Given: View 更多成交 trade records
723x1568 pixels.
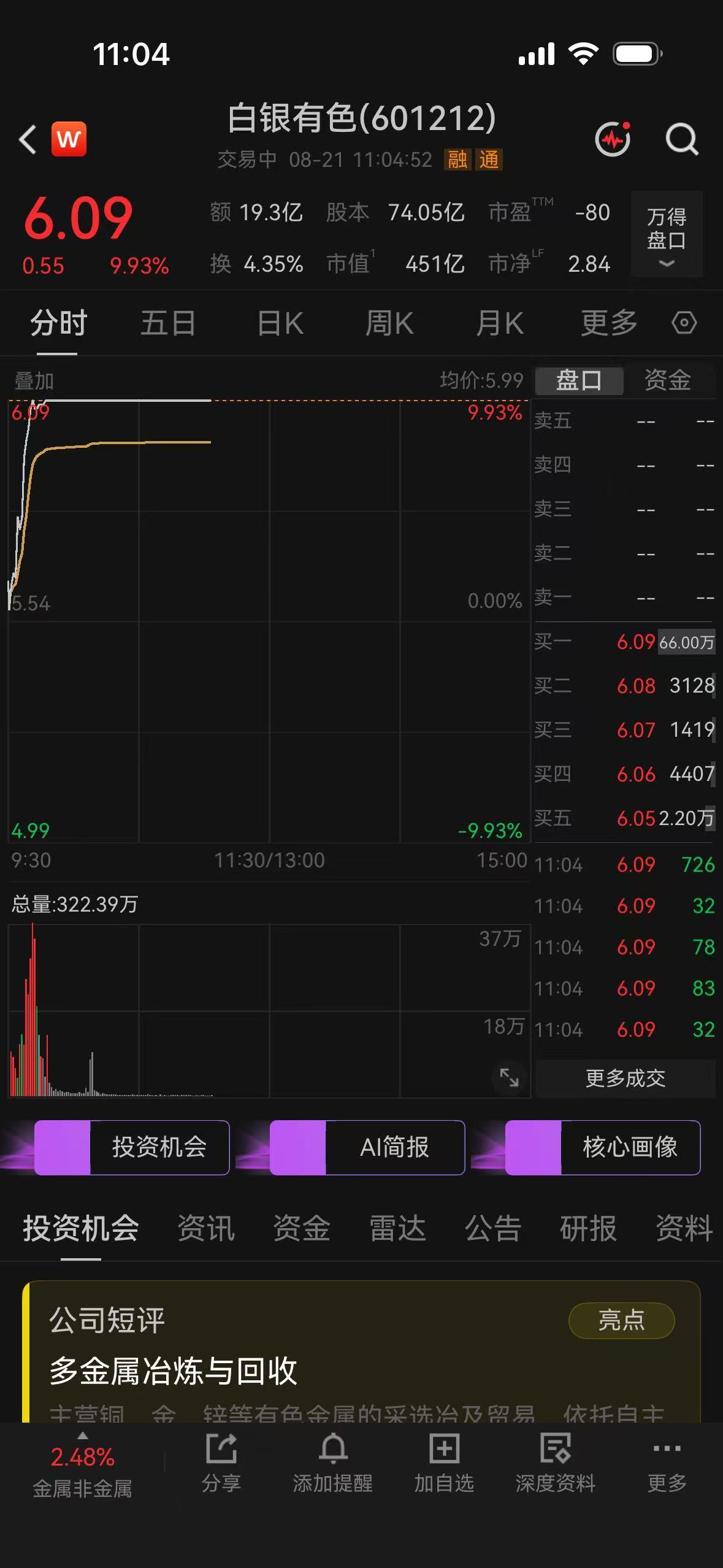Looking at the screenshot, I should [625, 1078].
